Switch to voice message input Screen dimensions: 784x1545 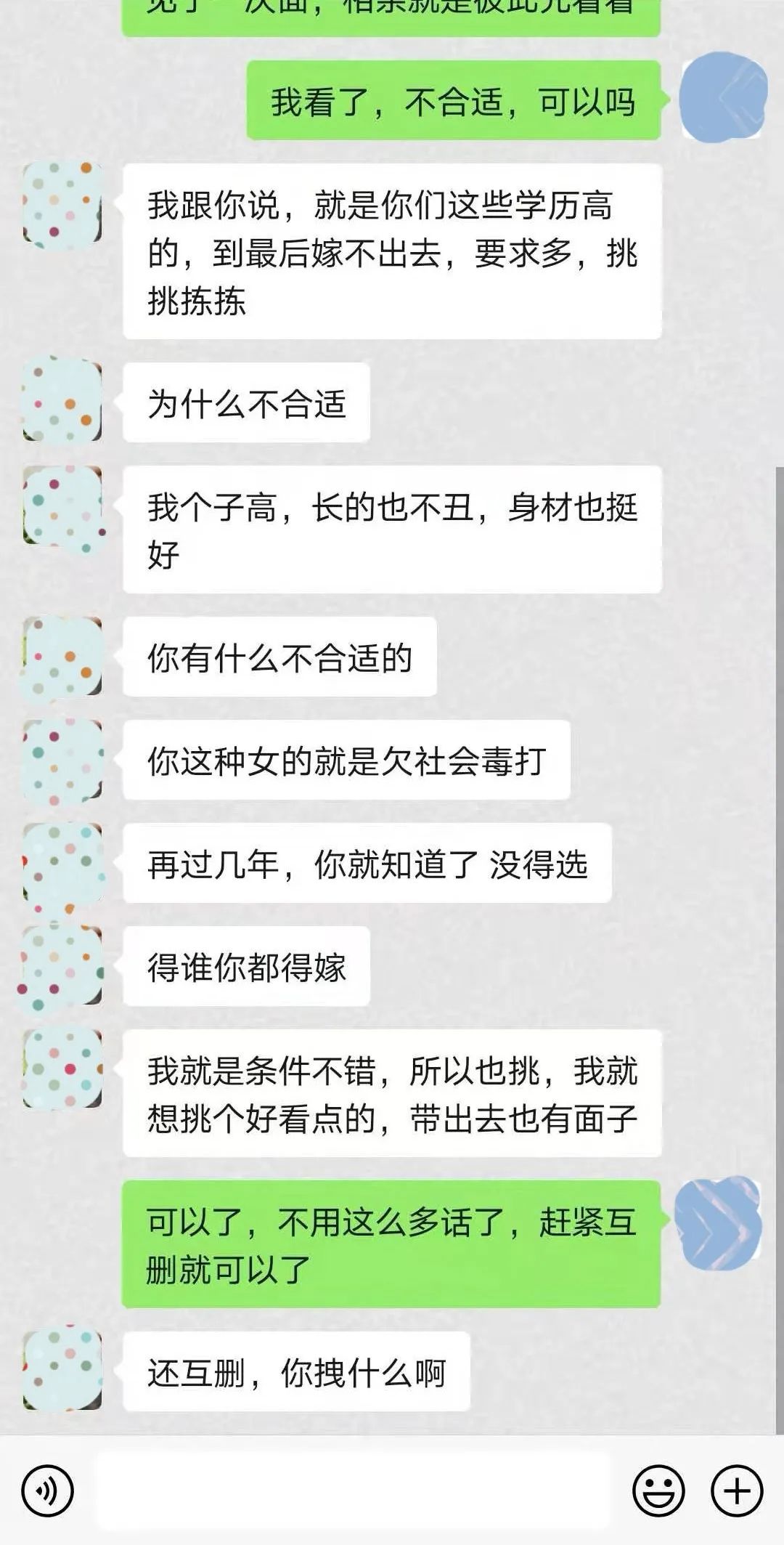pos(47,1491)
